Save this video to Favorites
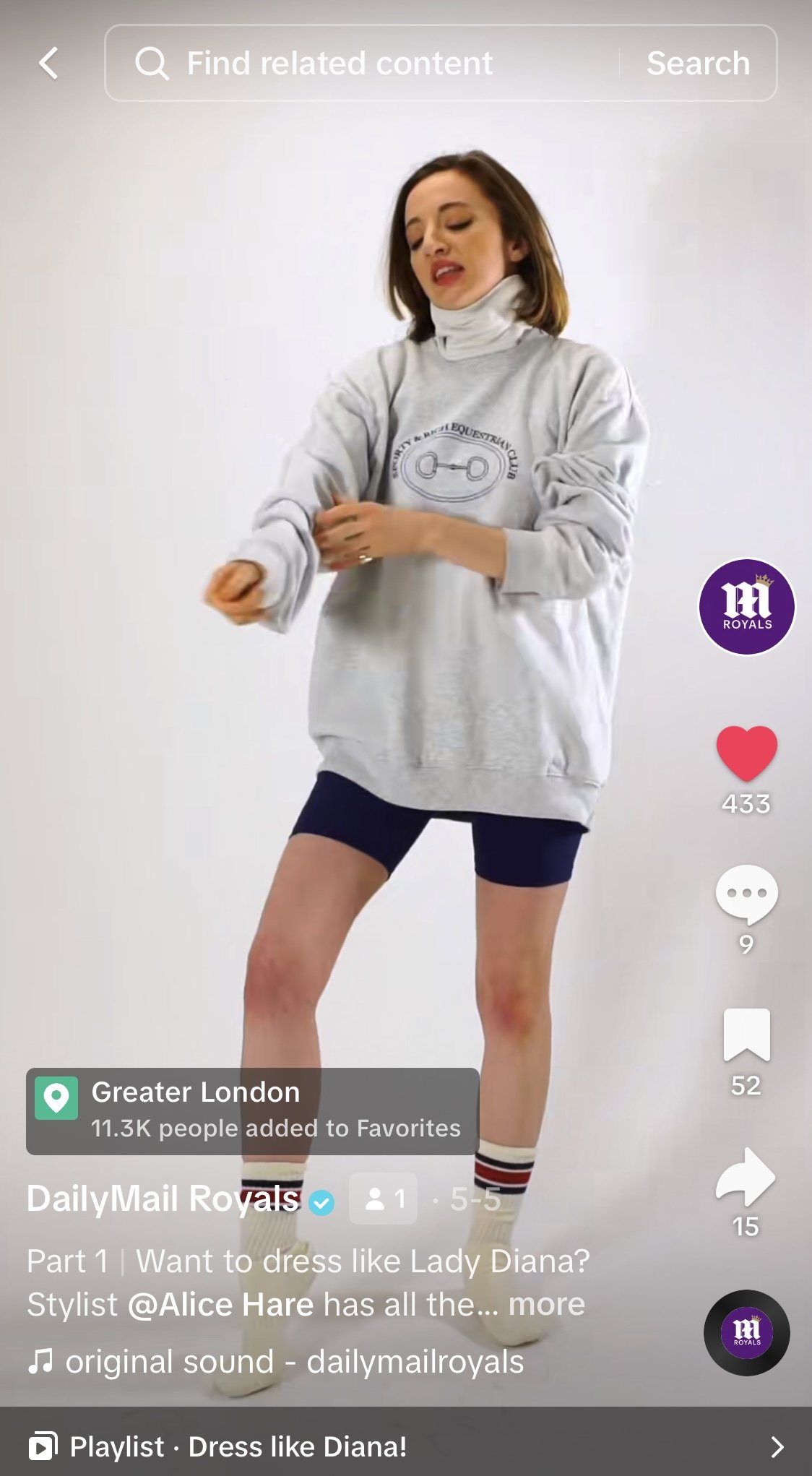 click(x=746, y=1035)
